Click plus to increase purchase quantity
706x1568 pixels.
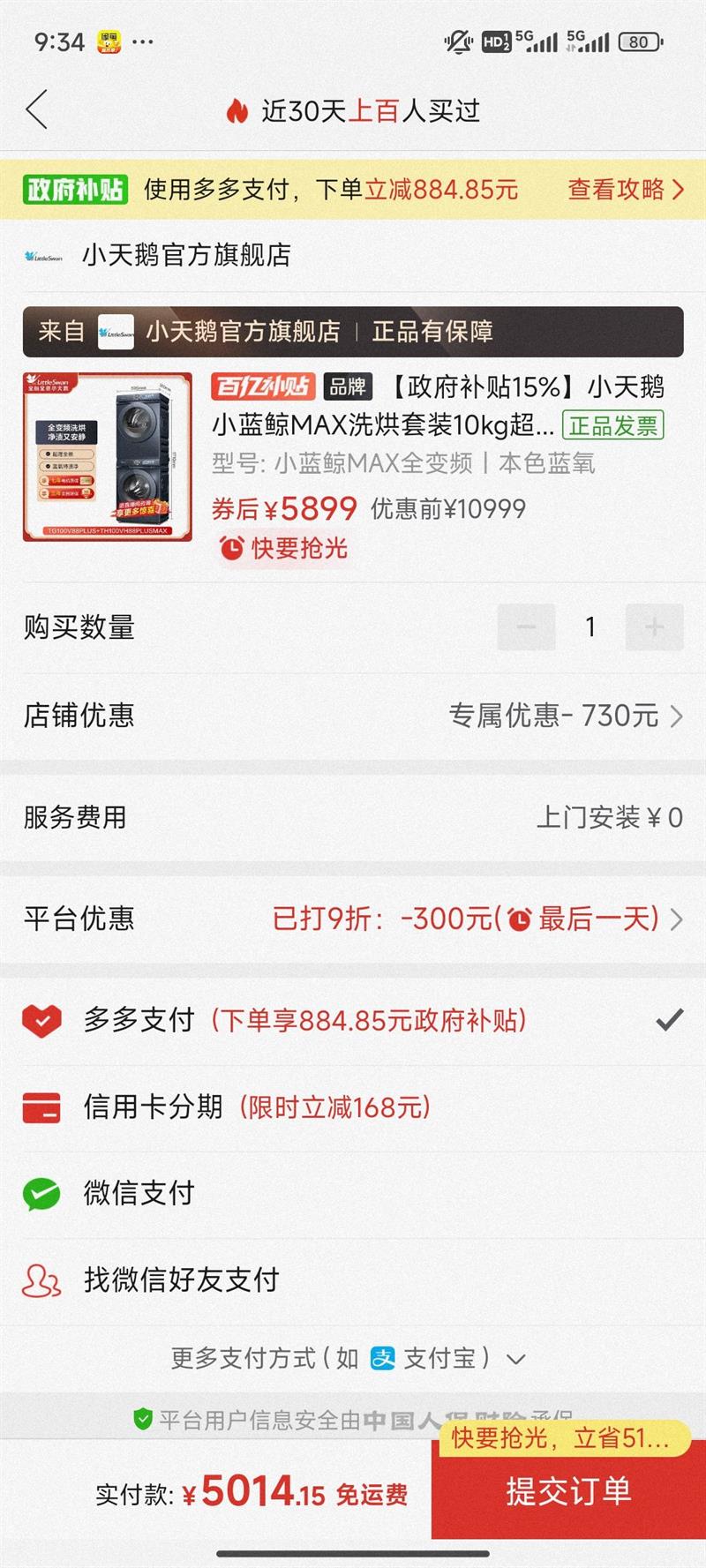point(654,627)
